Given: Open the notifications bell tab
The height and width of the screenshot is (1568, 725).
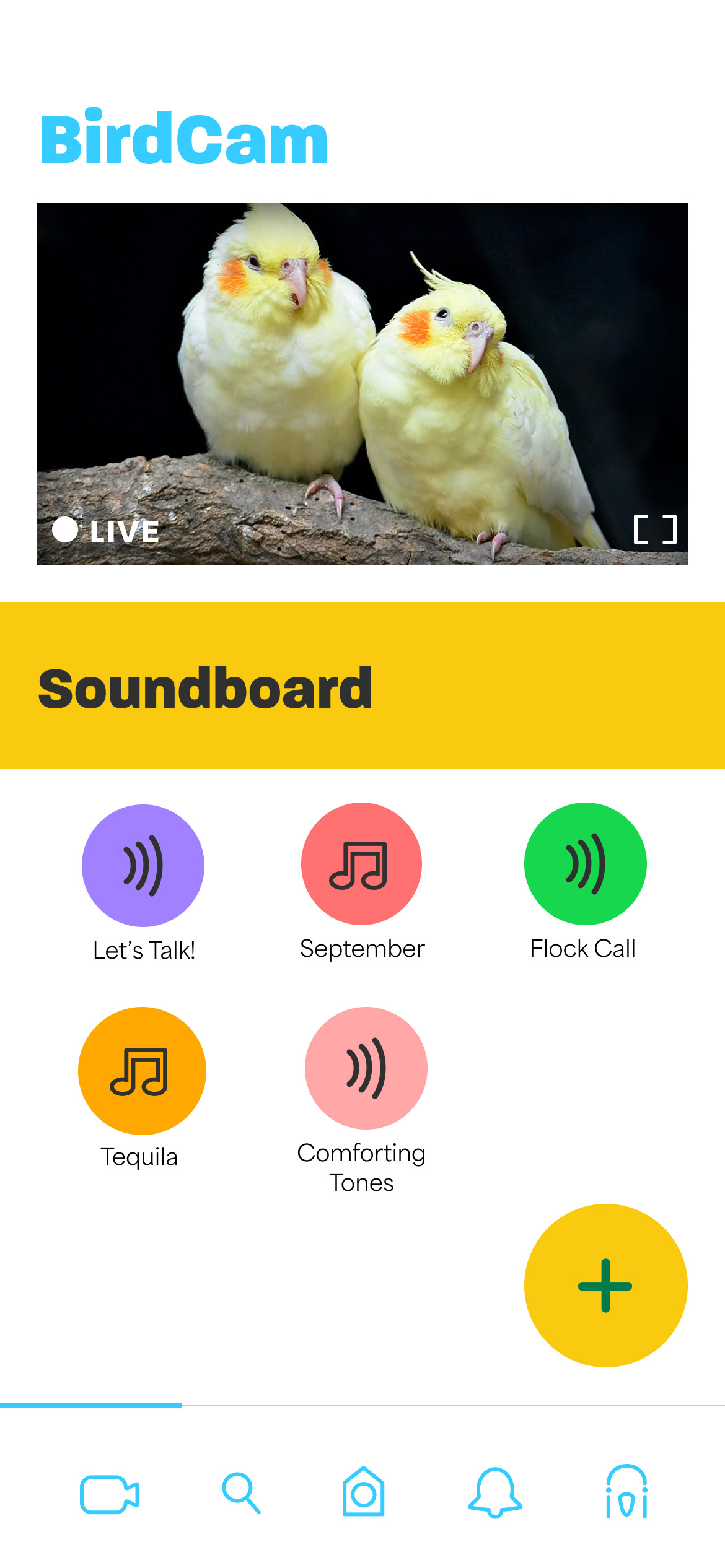Looking at the screenshot, I should [494, 1492].
